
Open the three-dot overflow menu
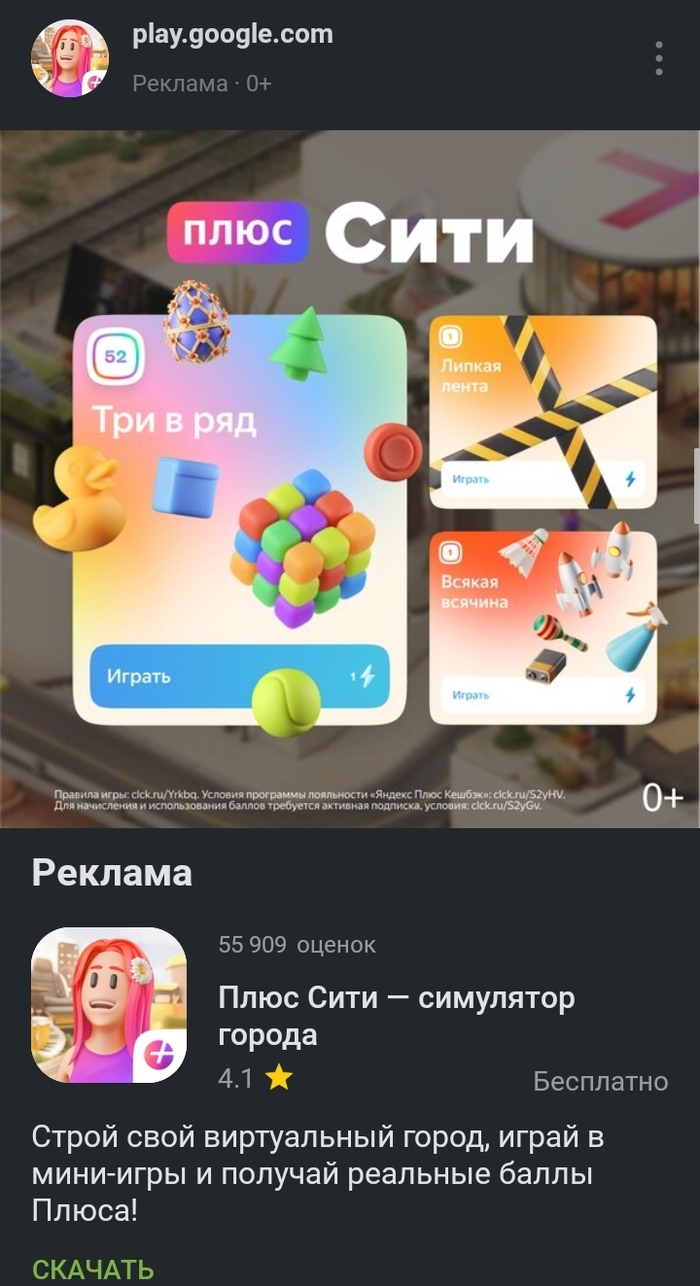coord(658,59)
